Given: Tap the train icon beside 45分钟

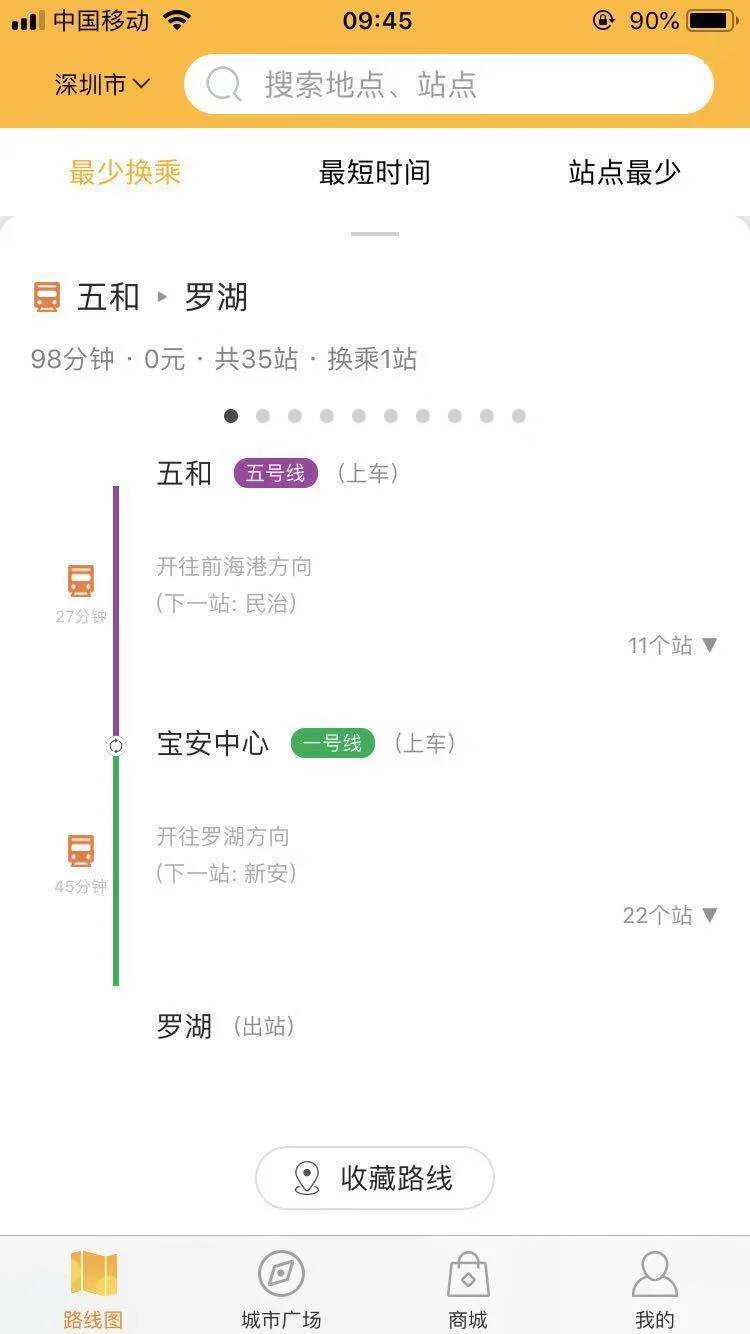Looking at the screenshot, I should pyautogui.click(x=78, y=850).
